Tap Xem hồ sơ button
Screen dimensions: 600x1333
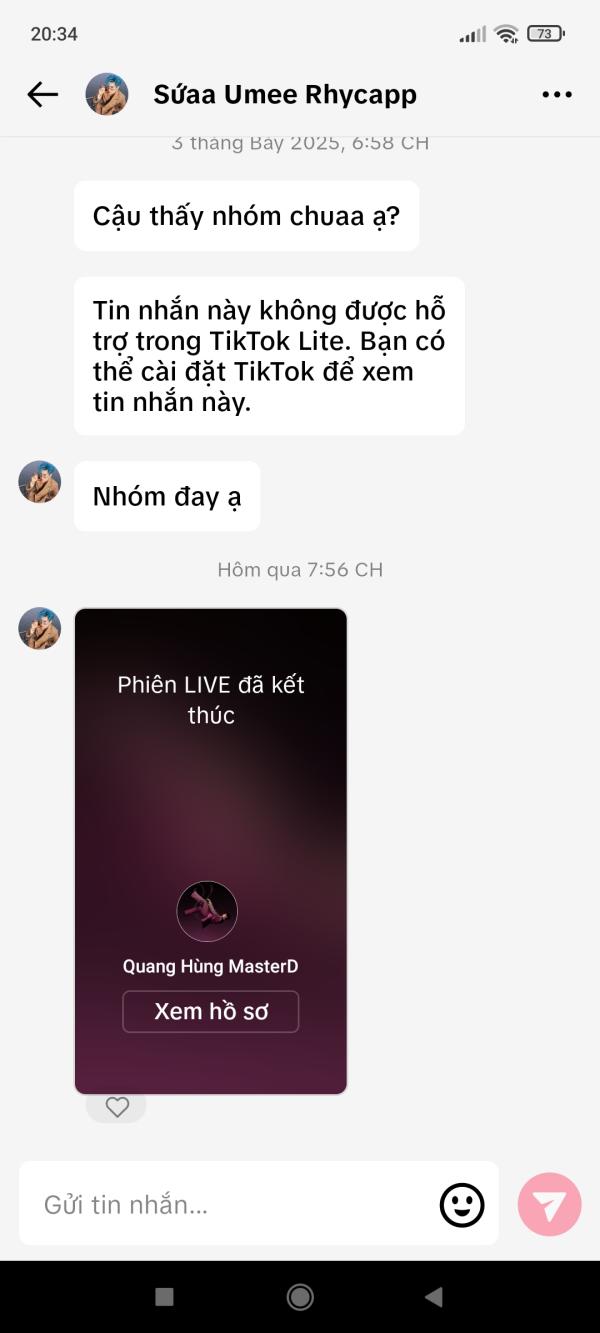(x=211, y=1011)
